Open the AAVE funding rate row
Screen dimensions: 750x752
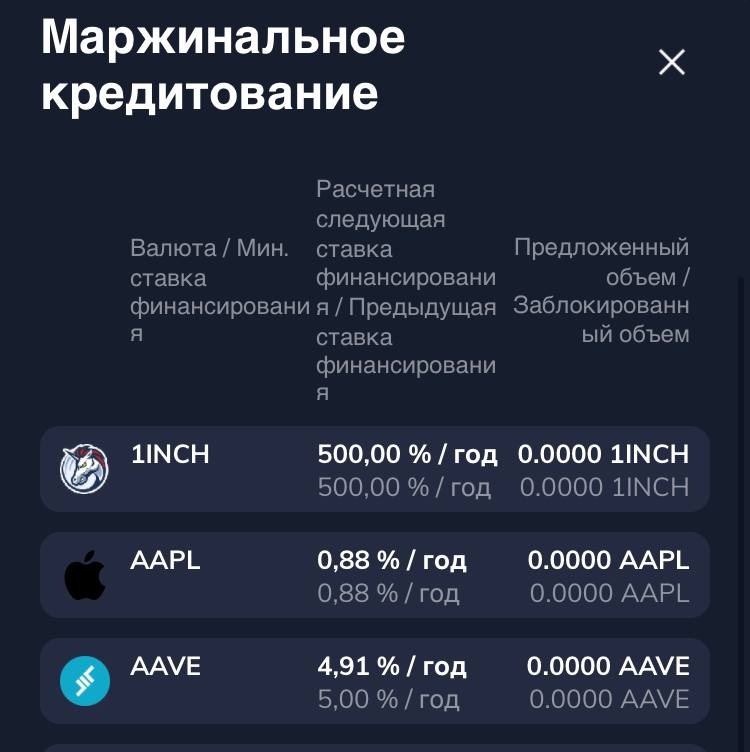pos(374,682)
